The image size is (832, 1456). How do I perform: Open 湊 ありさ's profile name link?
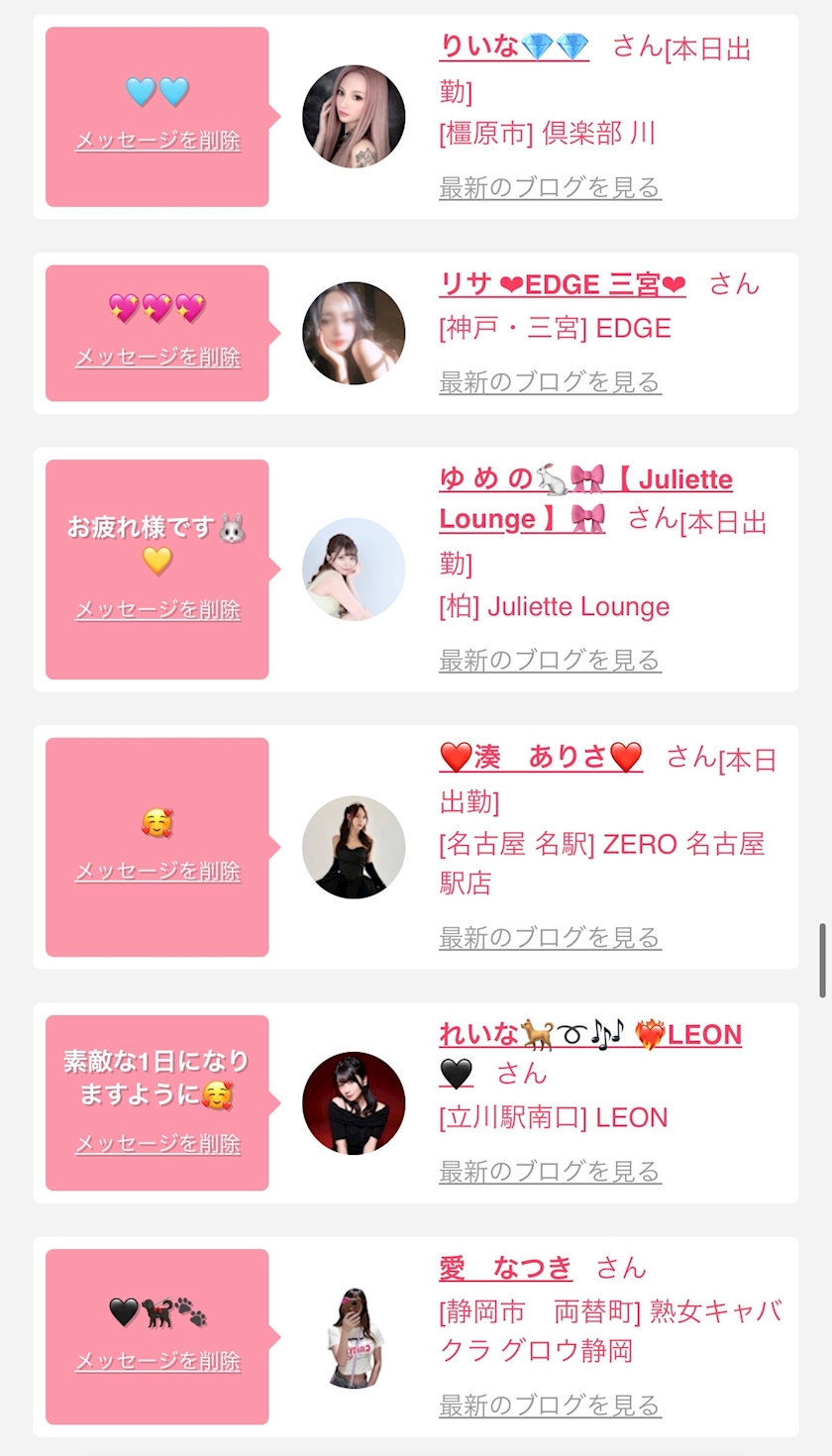(x=541, y=758)
